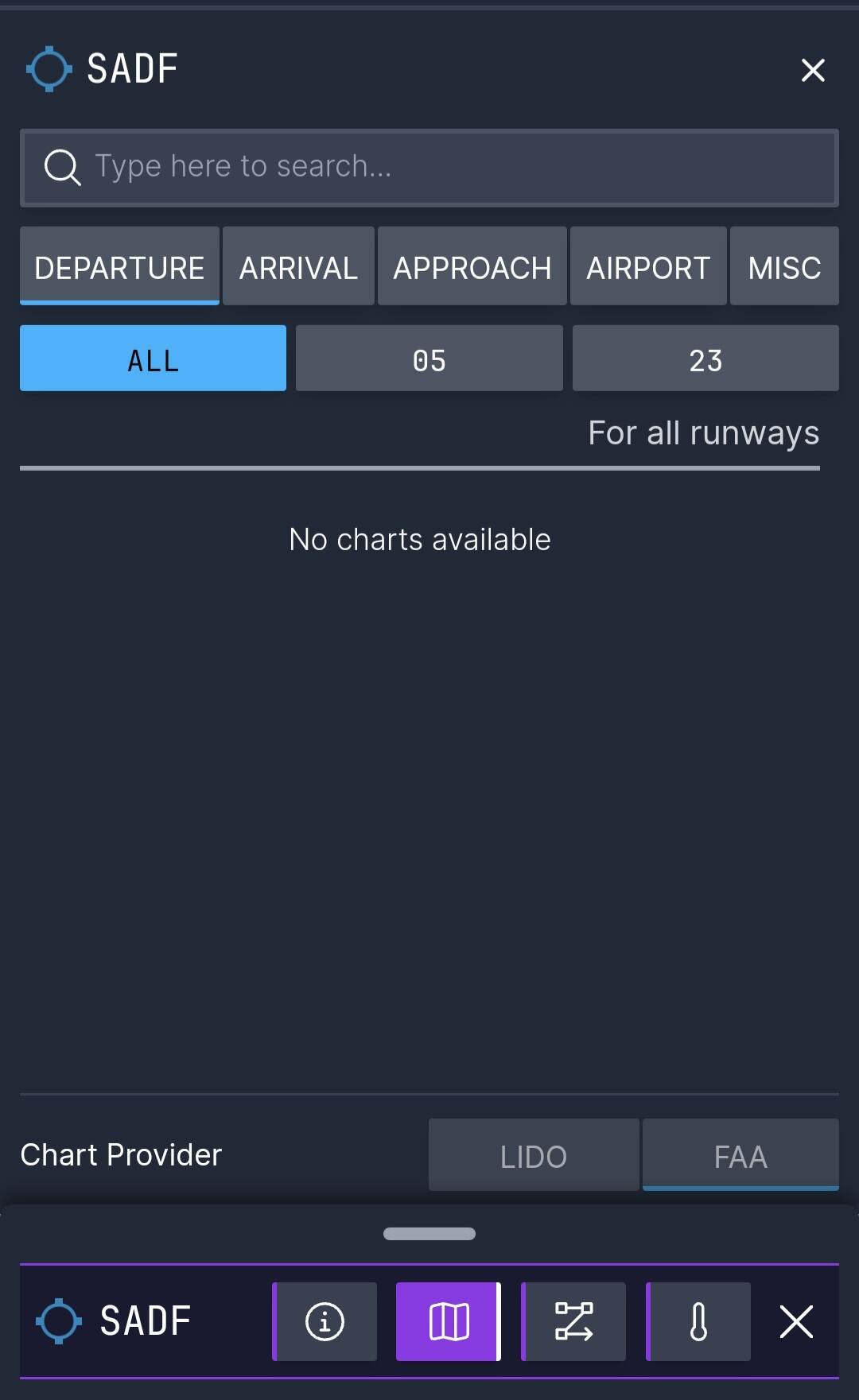Switch to the ARRIVAL tab
This screenshot has width=859, height=1400.
[298, 267]
